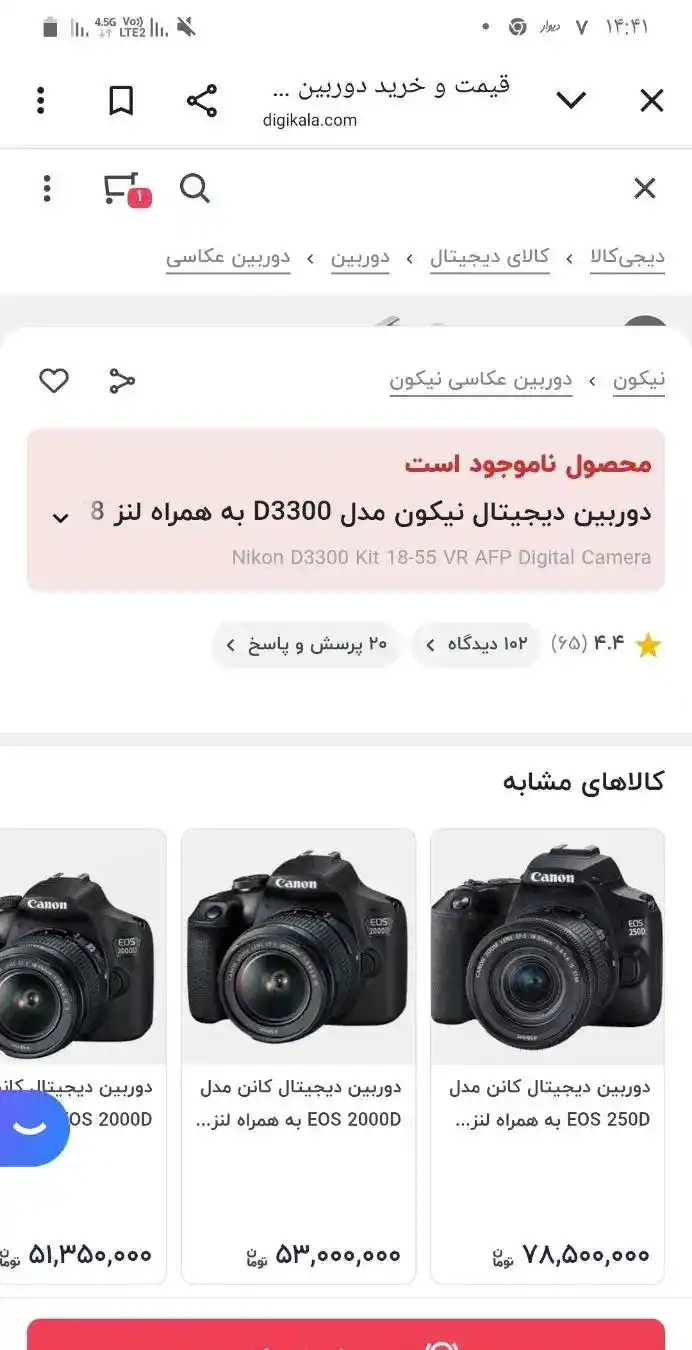Open دوربین عکاسی نیکون category link
The height and width of the screenshot is (1350, 692).
pyautogui.click(x=481, y=381)
